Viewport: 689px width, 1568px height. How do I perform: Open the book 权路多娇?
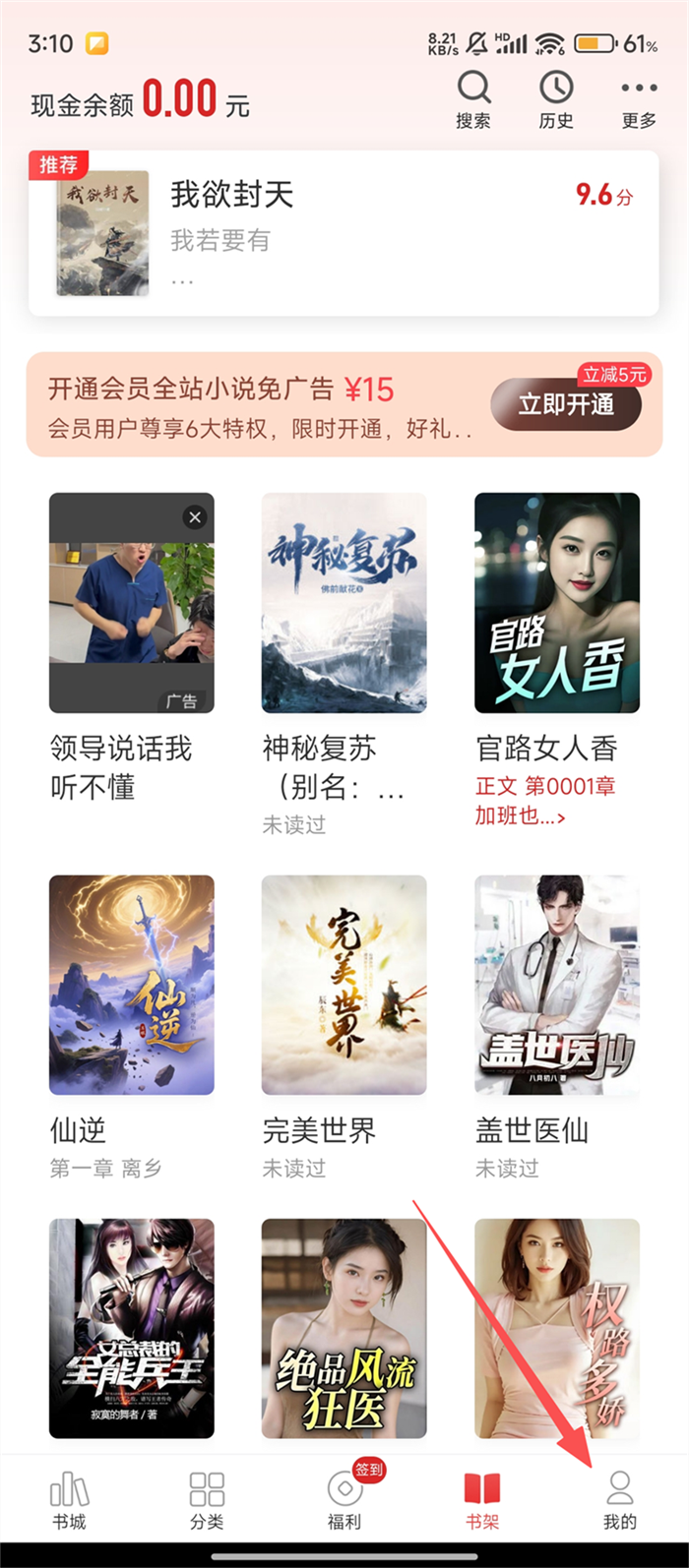[x=557, y=1328]
